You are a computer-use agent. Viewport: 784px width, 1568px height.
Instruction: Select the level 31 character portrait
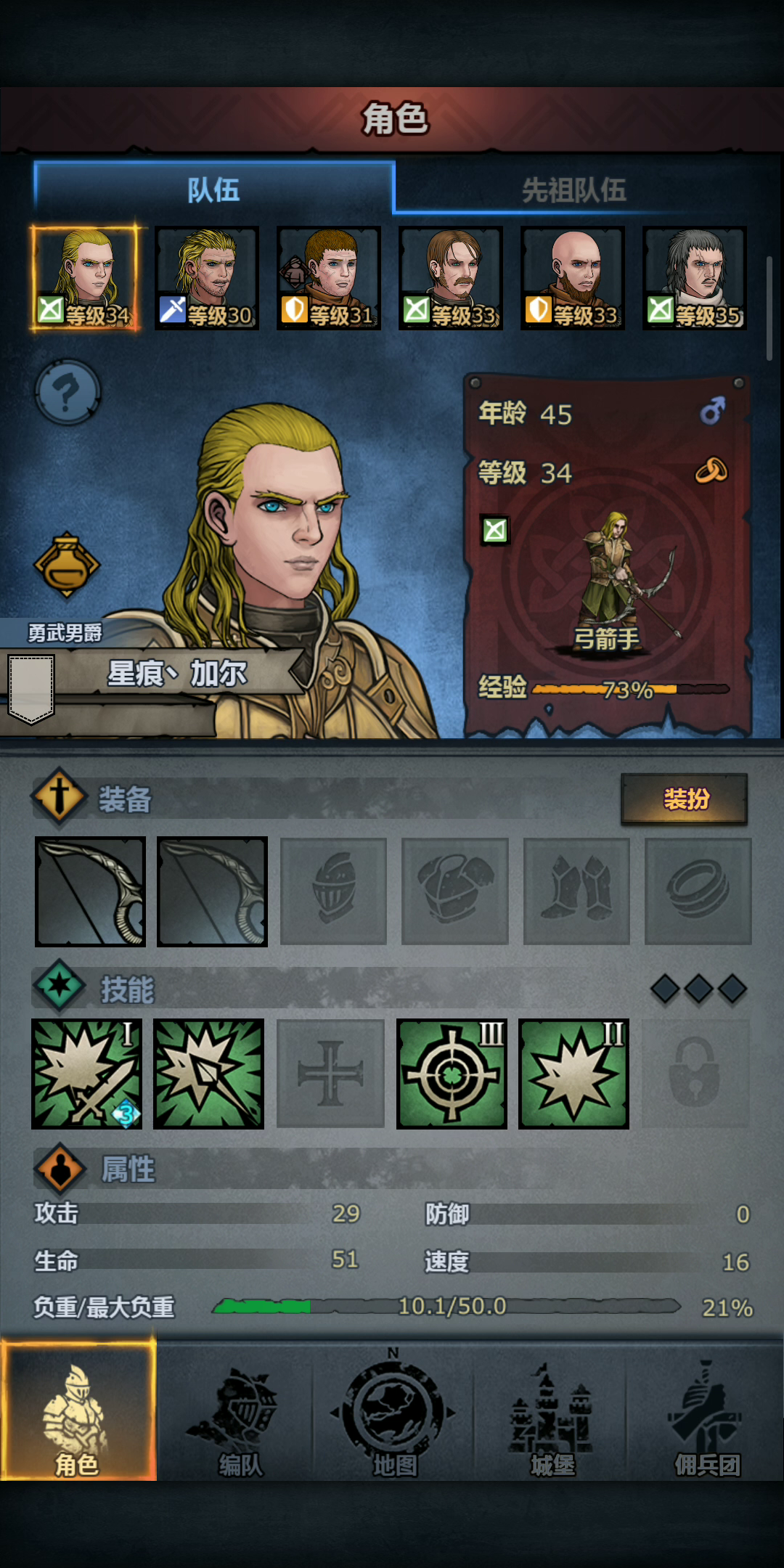(x=329, y=278)
